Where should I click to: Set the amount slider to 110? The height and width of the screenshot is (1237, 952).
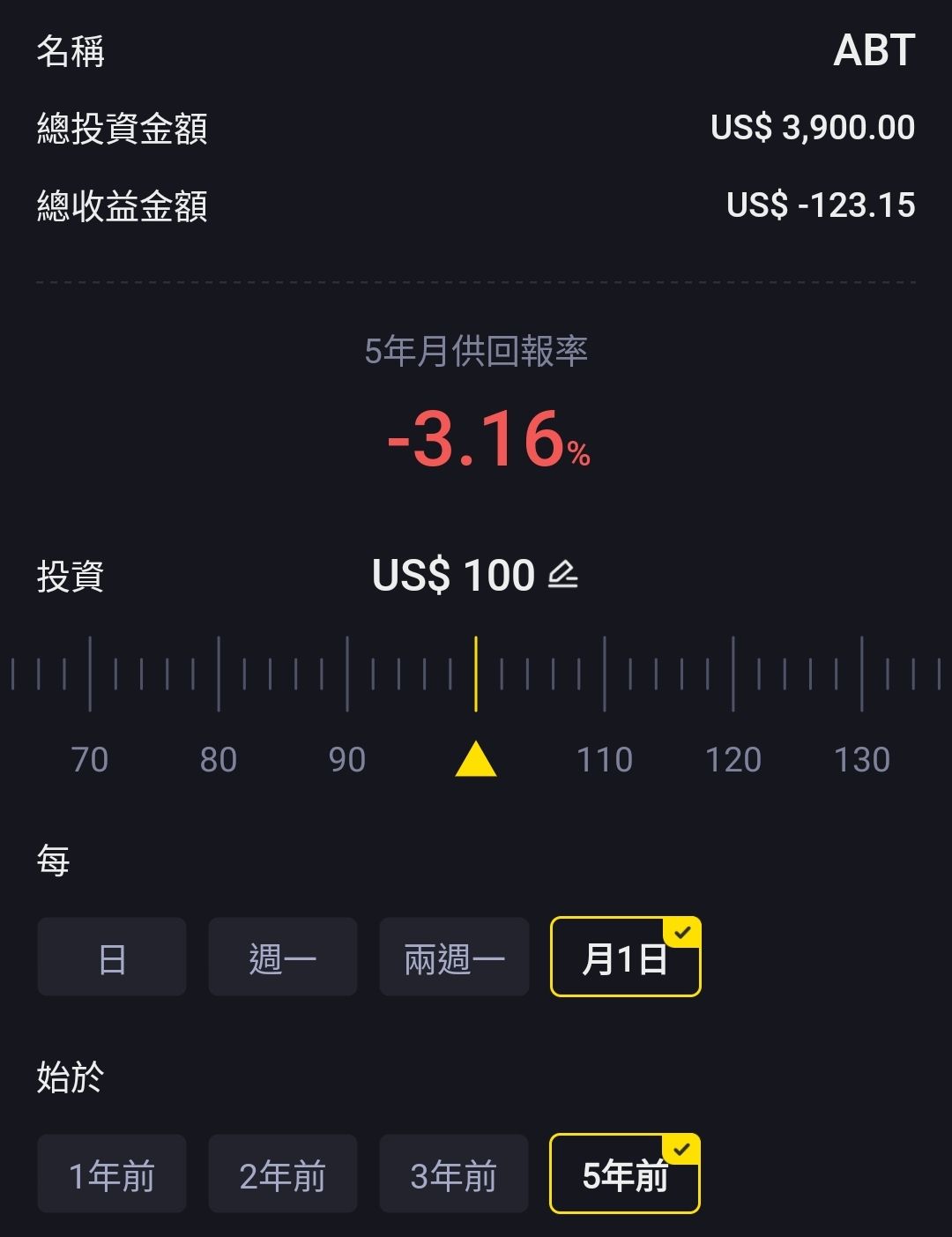605,674
